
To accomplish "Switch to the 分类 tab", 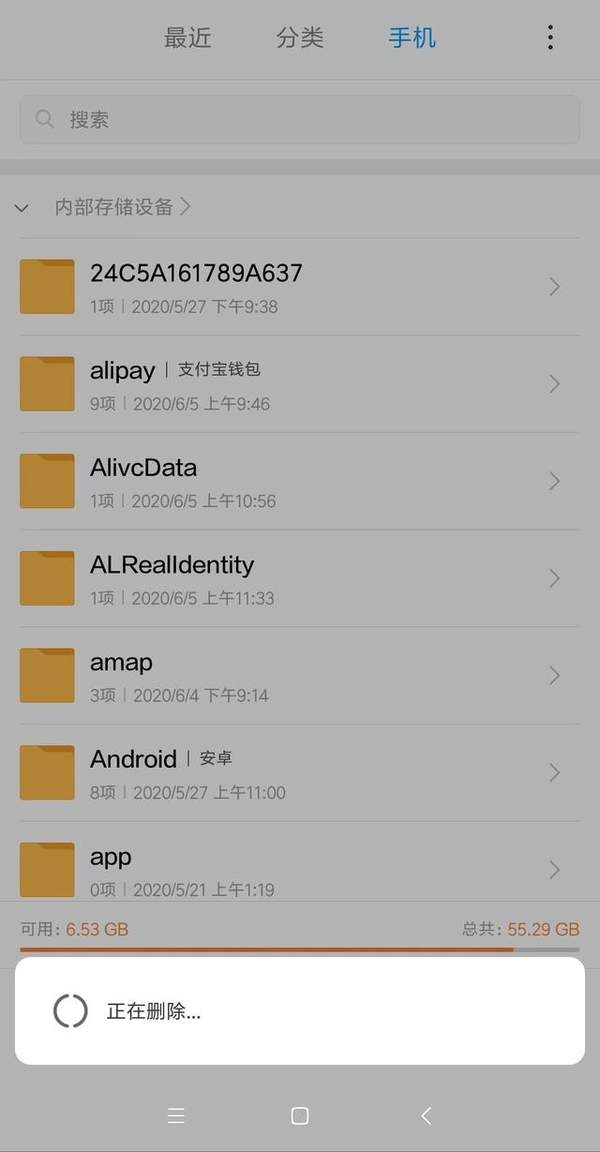I will [x=300, y=37].
